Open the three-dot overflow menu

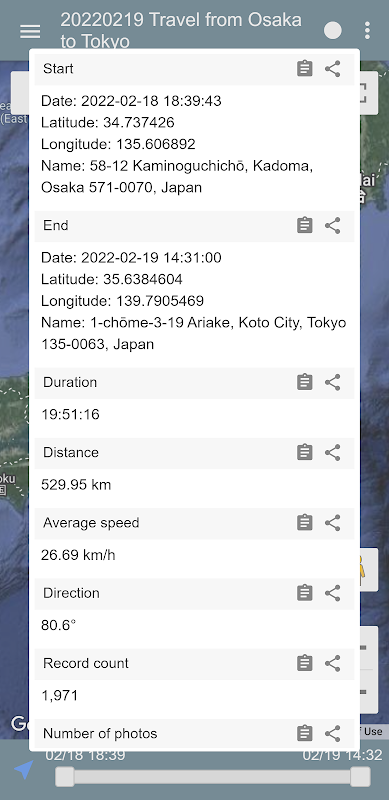point(367,31)
